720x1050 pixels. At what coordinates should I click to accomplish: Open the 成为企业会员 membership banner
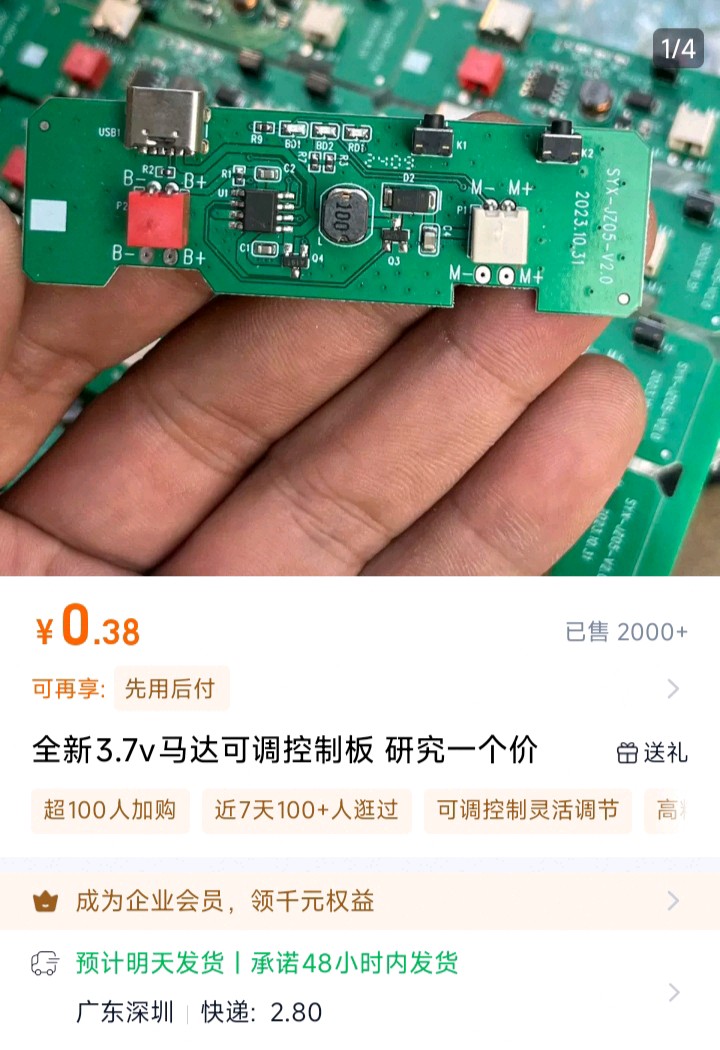(360, 901)
